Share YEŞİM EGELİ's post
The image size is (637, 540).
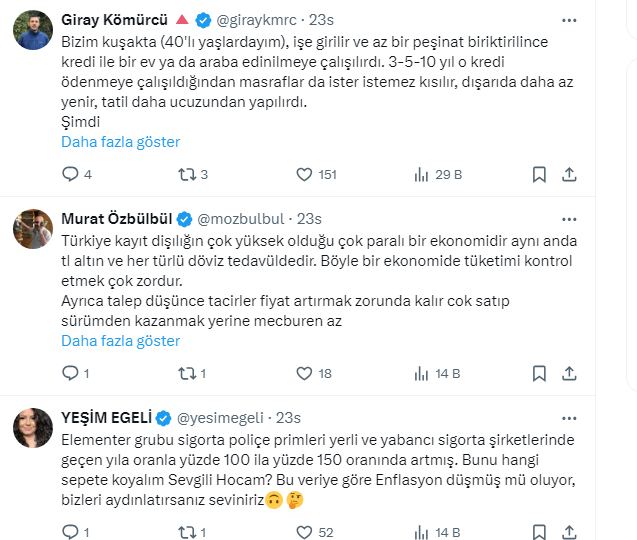click(x=569, y=533)
